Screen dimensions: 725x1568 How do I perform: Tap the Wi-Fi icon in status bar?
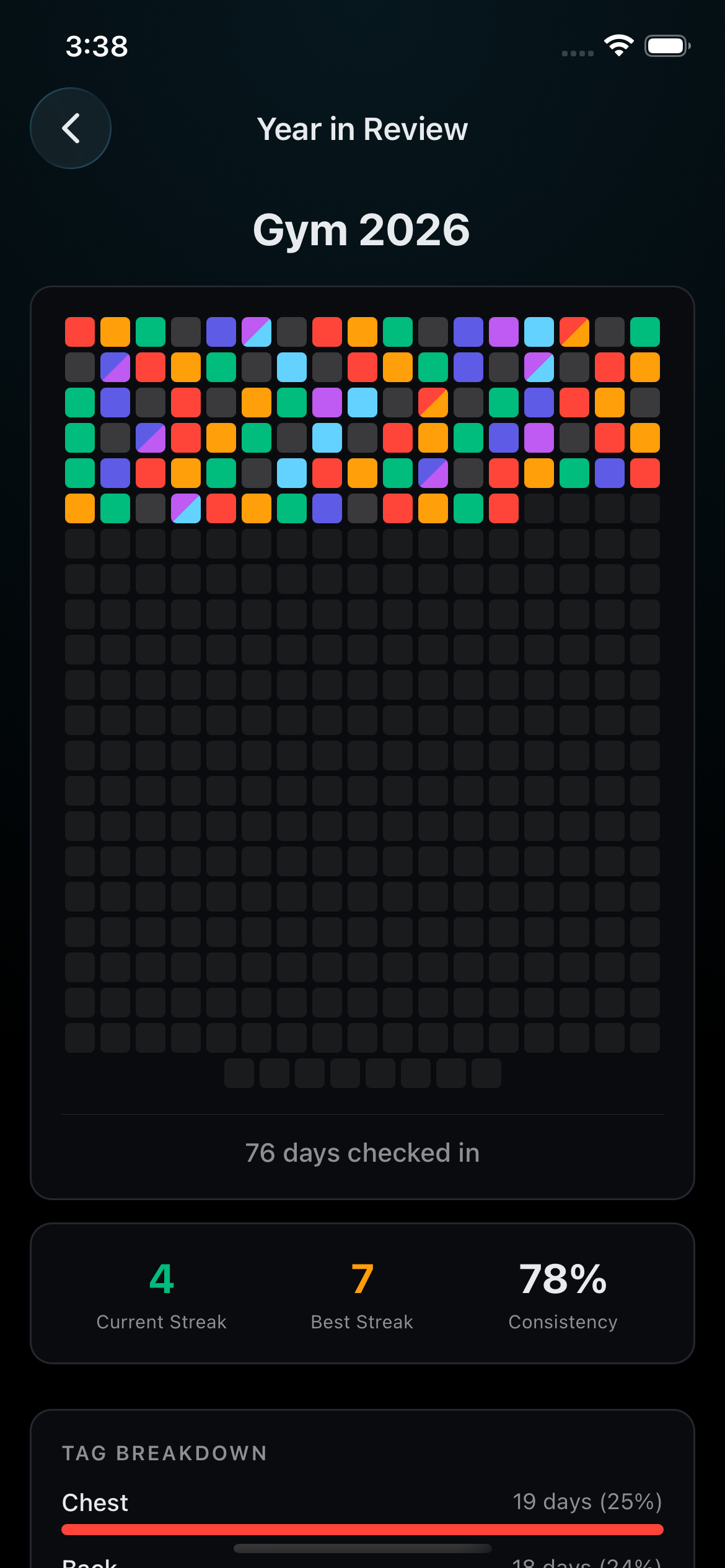pyautogui.click(x=618, y=45)
